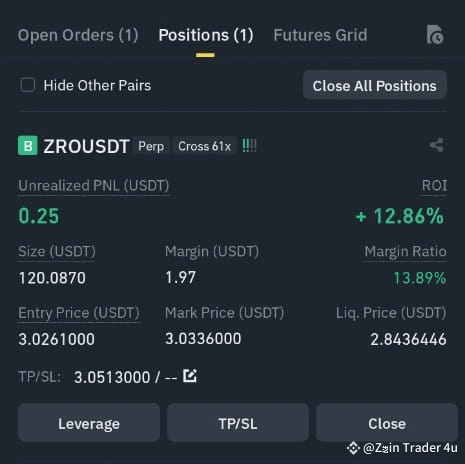Edit the TP/SL value icon
This screenshot has height=464, width=465.
[190, 376]
